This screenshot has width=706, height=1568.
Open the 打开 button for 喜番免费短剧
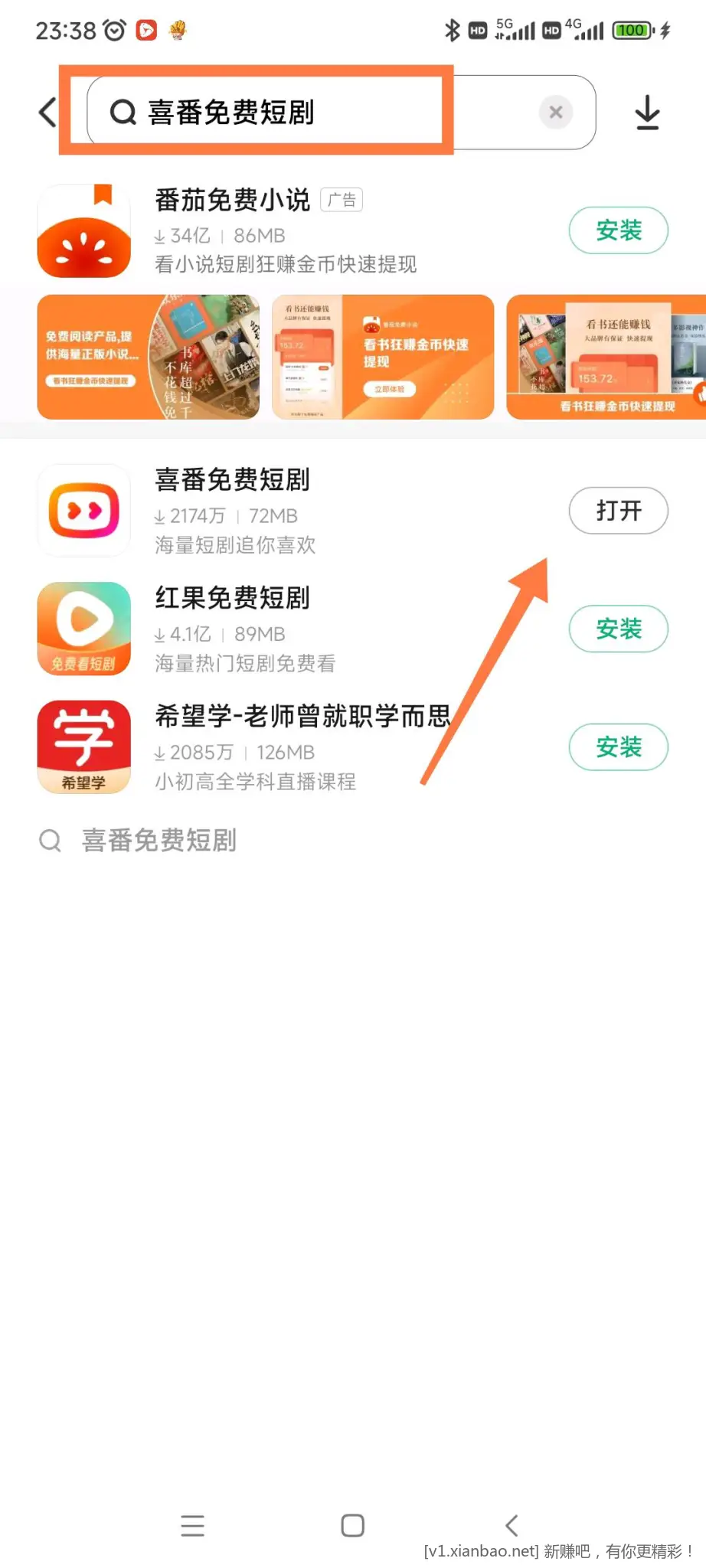coord(618,511)
